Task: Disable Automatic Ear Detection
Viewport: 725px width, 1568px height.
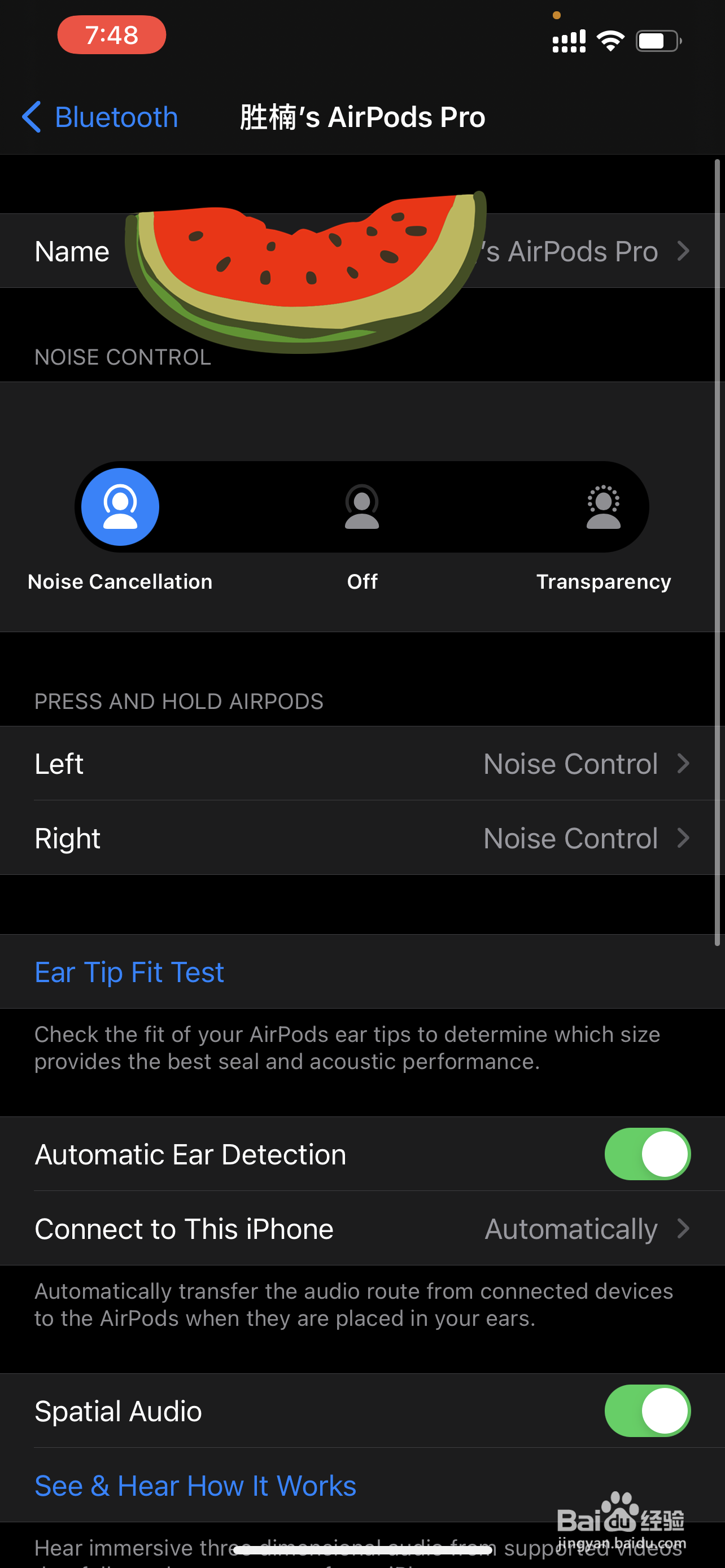Action: point(647,1153)
